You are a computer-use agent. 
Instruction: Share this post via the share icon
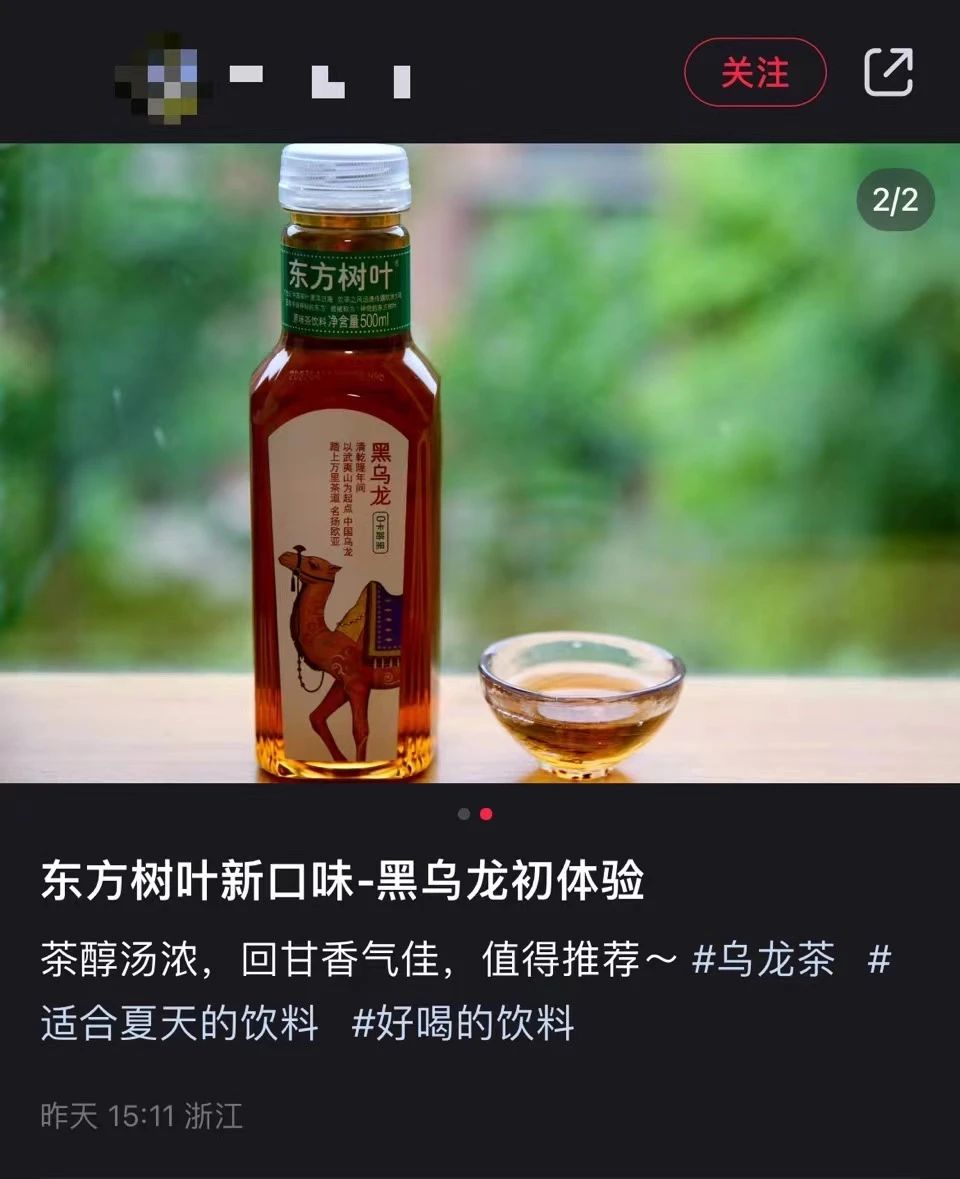point(888,73)
